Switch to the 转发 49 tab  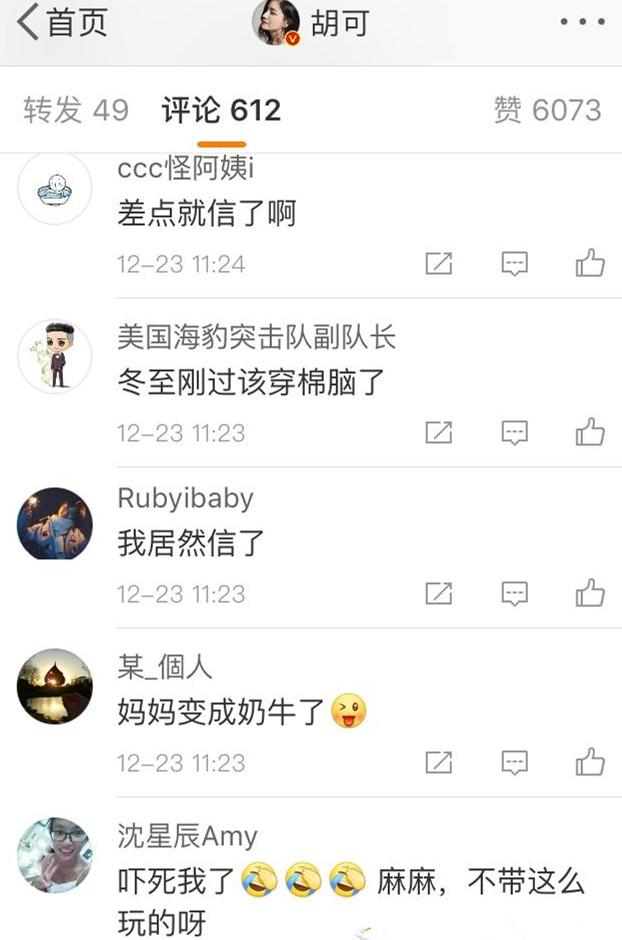76,110
